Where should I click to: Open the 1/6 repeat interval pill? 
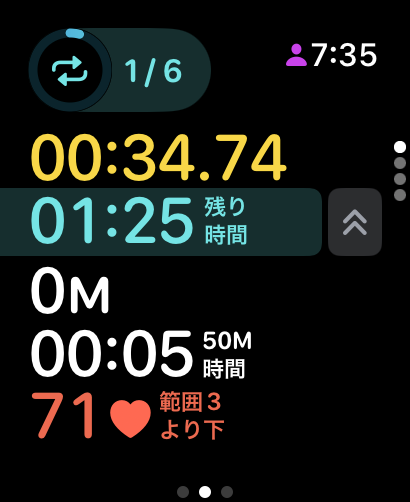[120, 70]
